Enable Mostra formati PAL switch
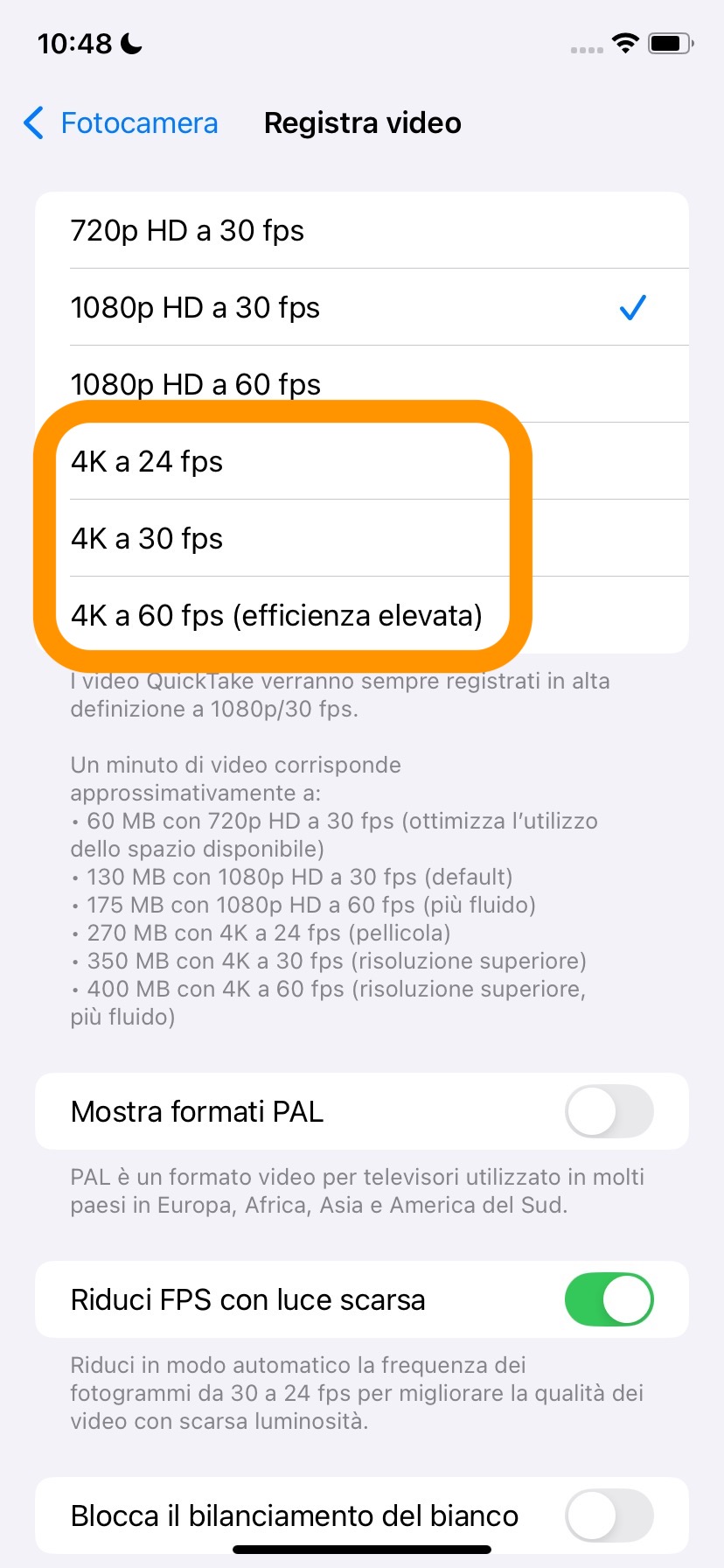 click(609, 1111)
